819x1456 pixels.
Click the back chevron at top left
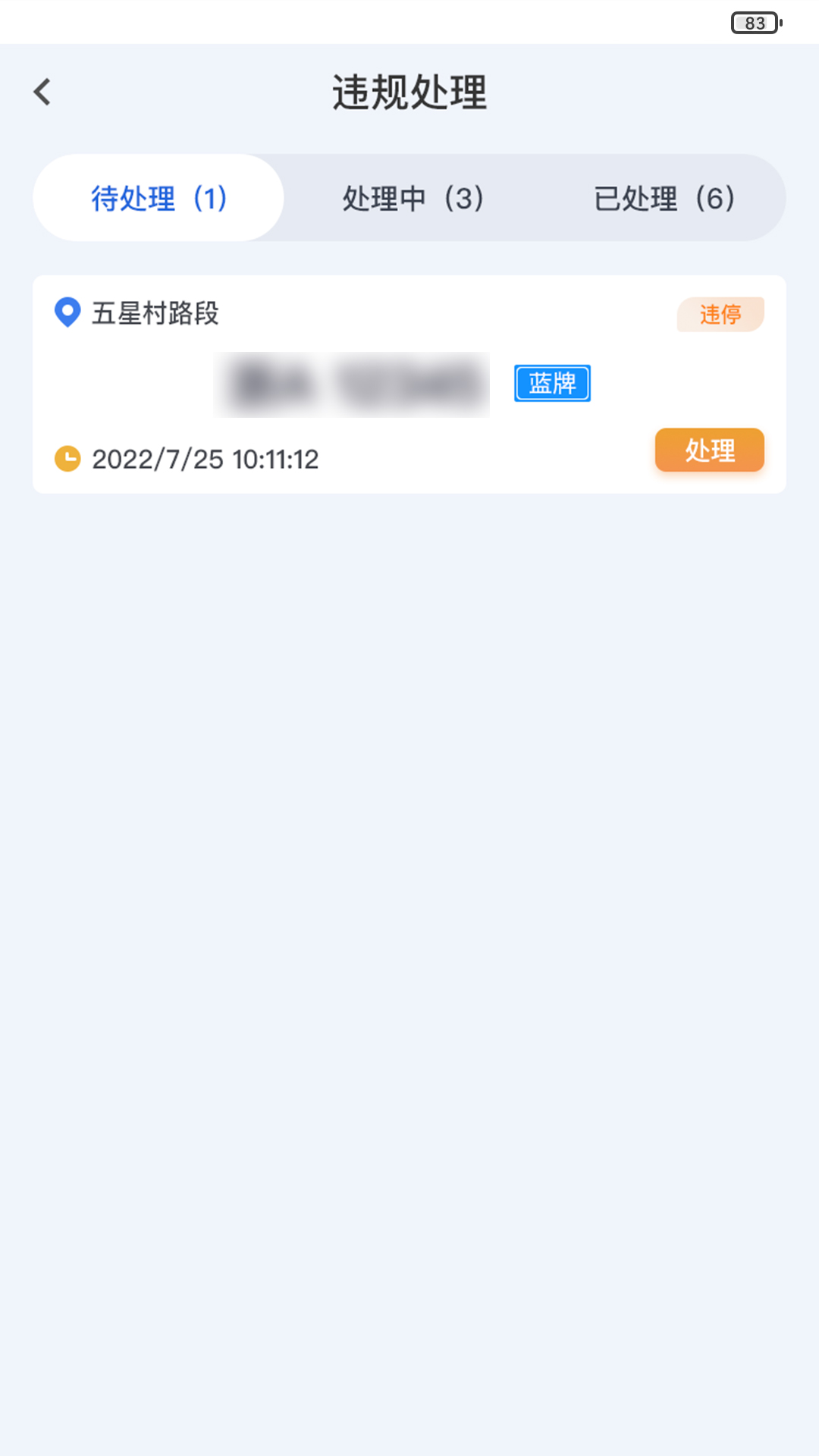tap(42, 92)
